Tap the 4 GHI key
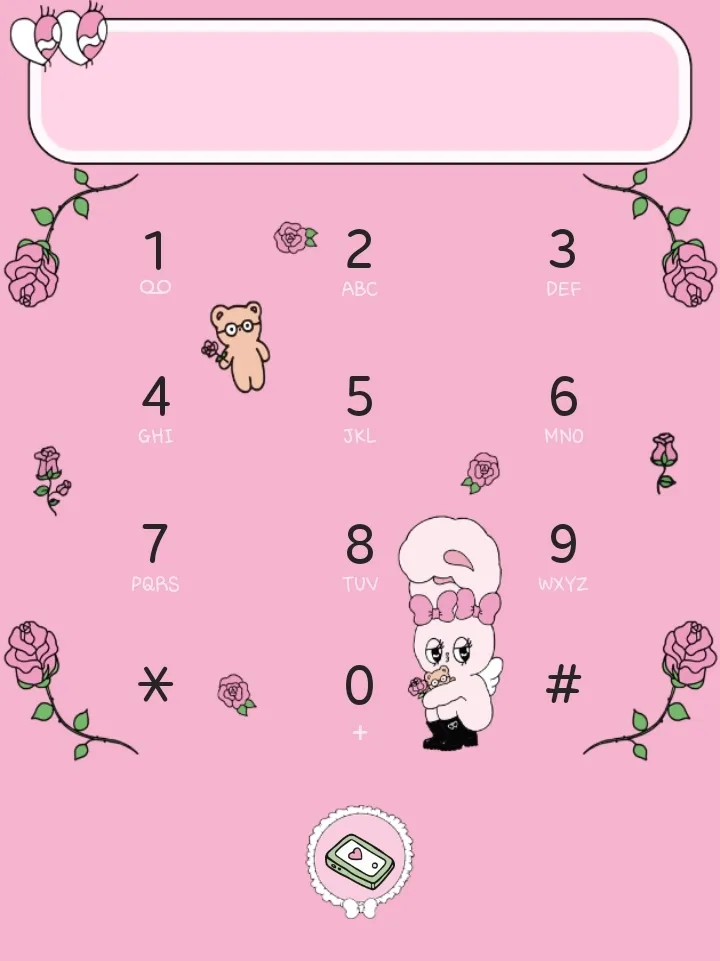 155,407
